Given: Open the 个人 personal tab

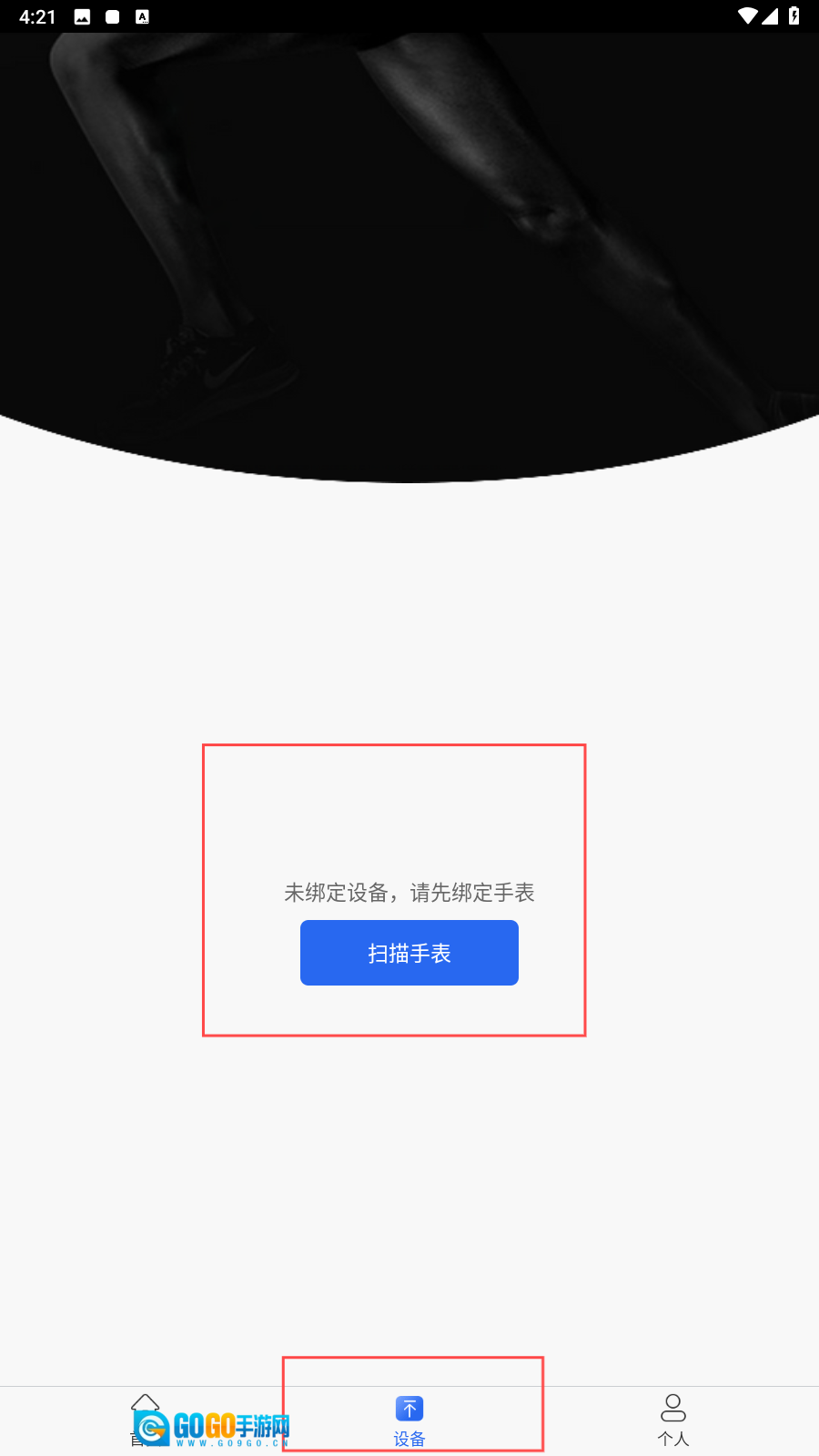Looking at the screenshot, I should [x=673, y=1420].
